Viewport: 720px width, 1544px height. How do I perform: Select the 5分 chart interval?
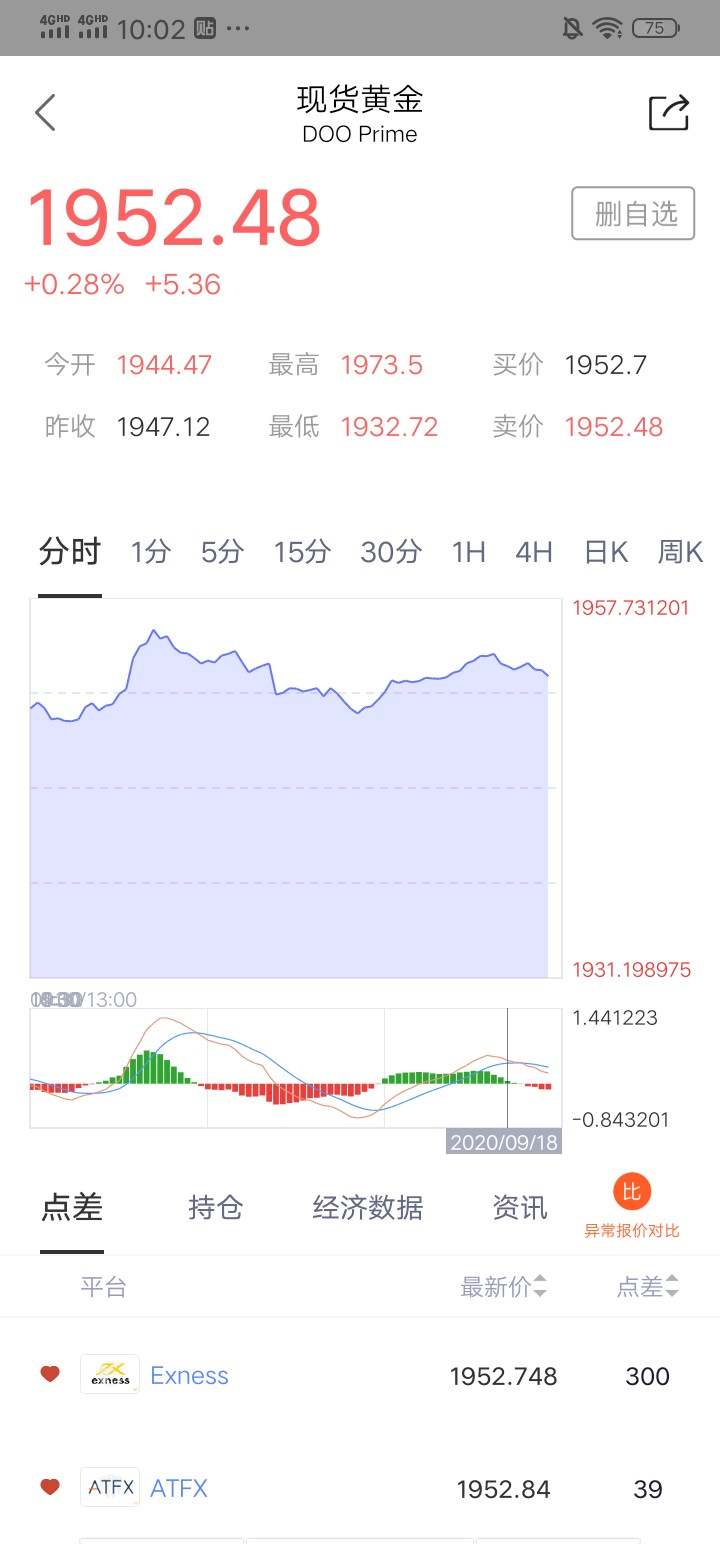222,552
